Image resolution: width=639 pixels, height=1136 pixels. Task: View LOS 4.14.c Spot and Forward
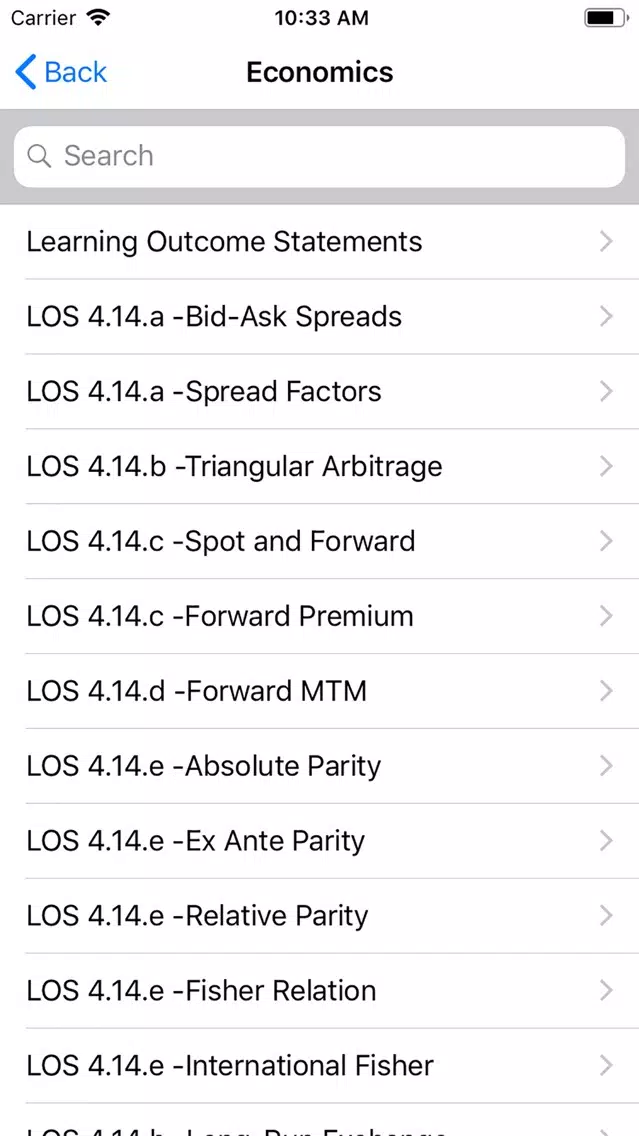tap(320, 541)
